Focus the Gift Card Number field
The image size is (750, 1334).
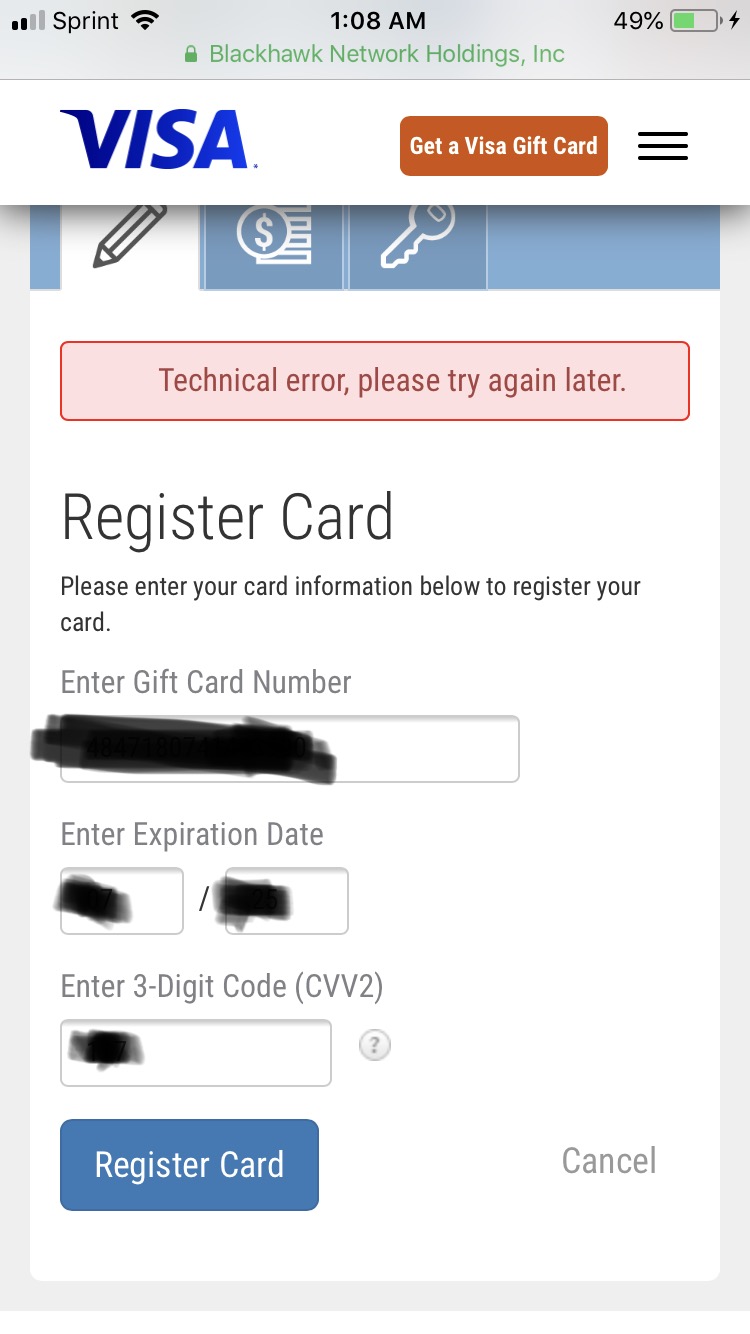290,749
